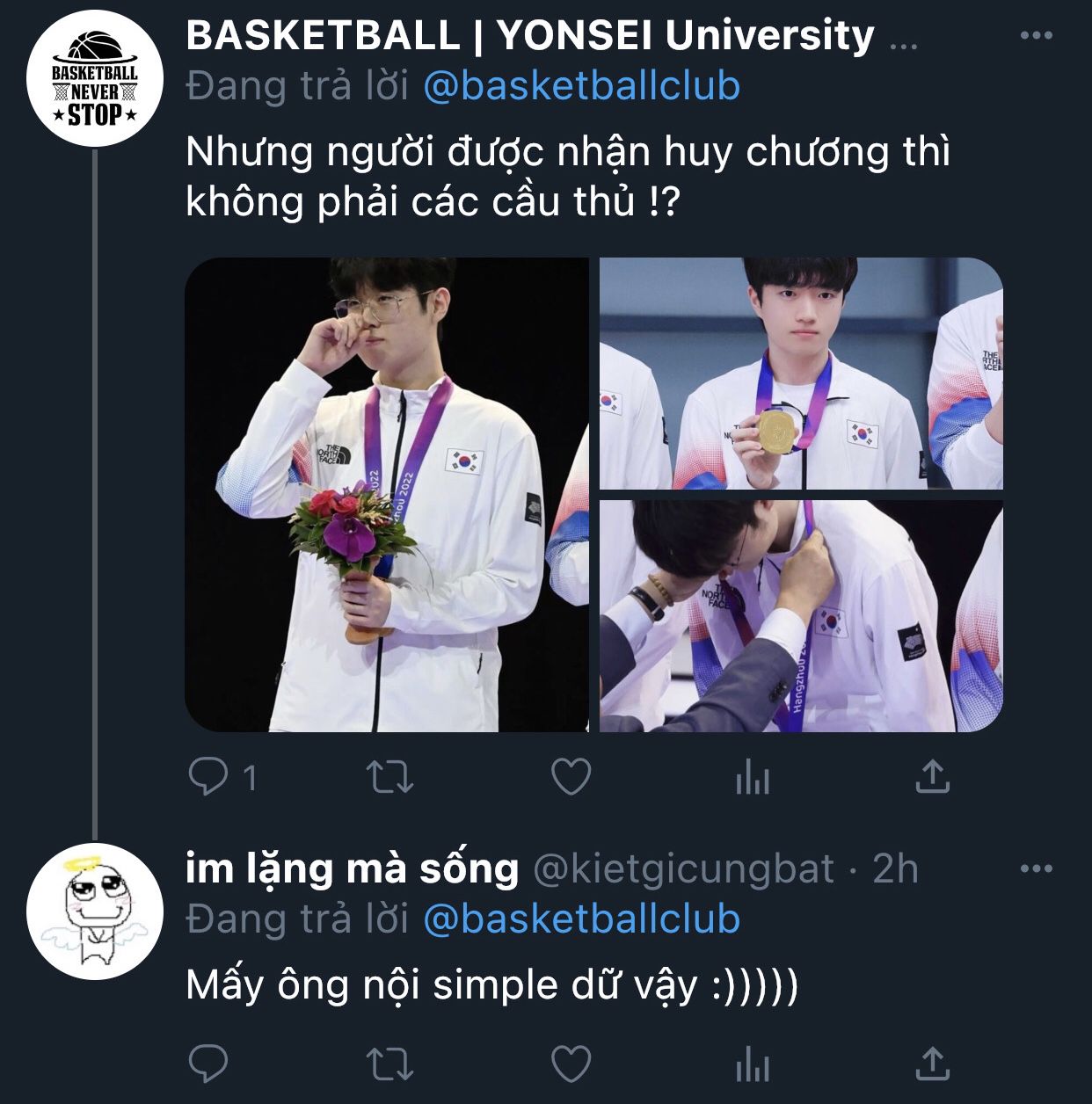Retweet the YONSEI University tweet
1092x1104 pixels.
tap(389, 777)
